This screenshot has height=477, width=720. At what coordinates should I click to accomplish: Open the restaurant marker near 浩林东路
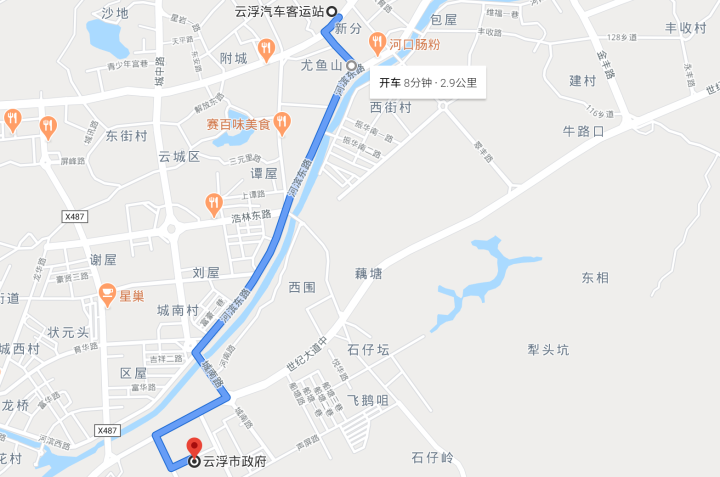pyautogui.click(x=214, y=204)
